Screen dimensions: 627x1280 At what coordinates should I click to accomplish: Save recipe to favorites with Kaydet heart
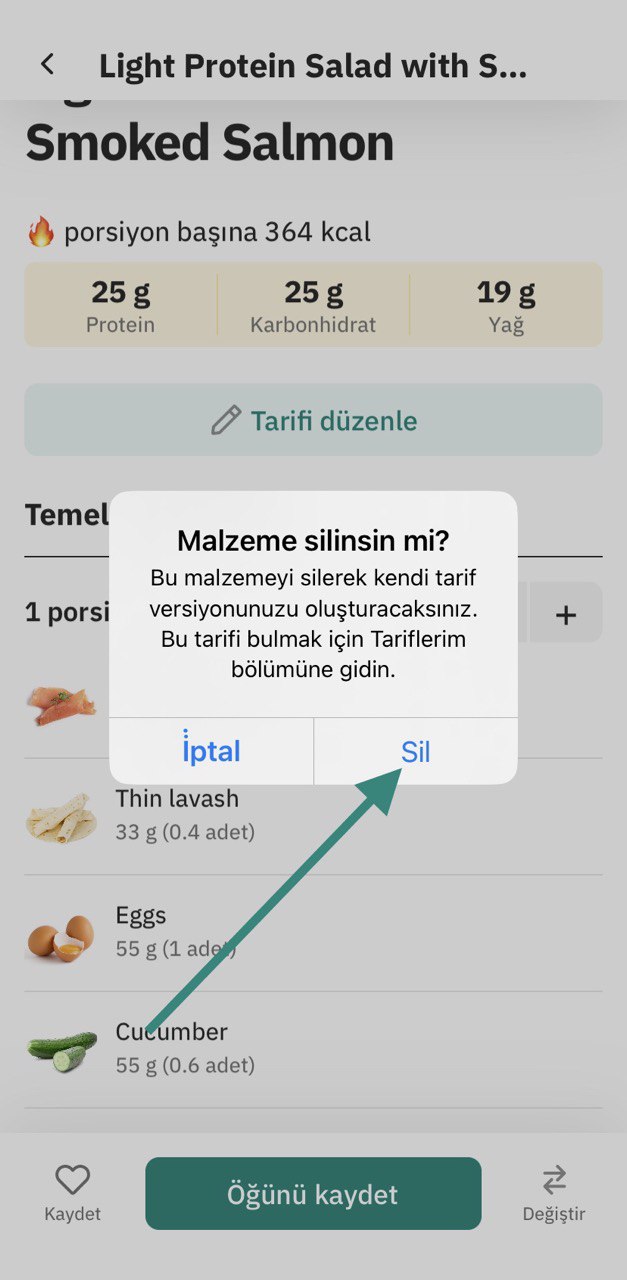72,1192
